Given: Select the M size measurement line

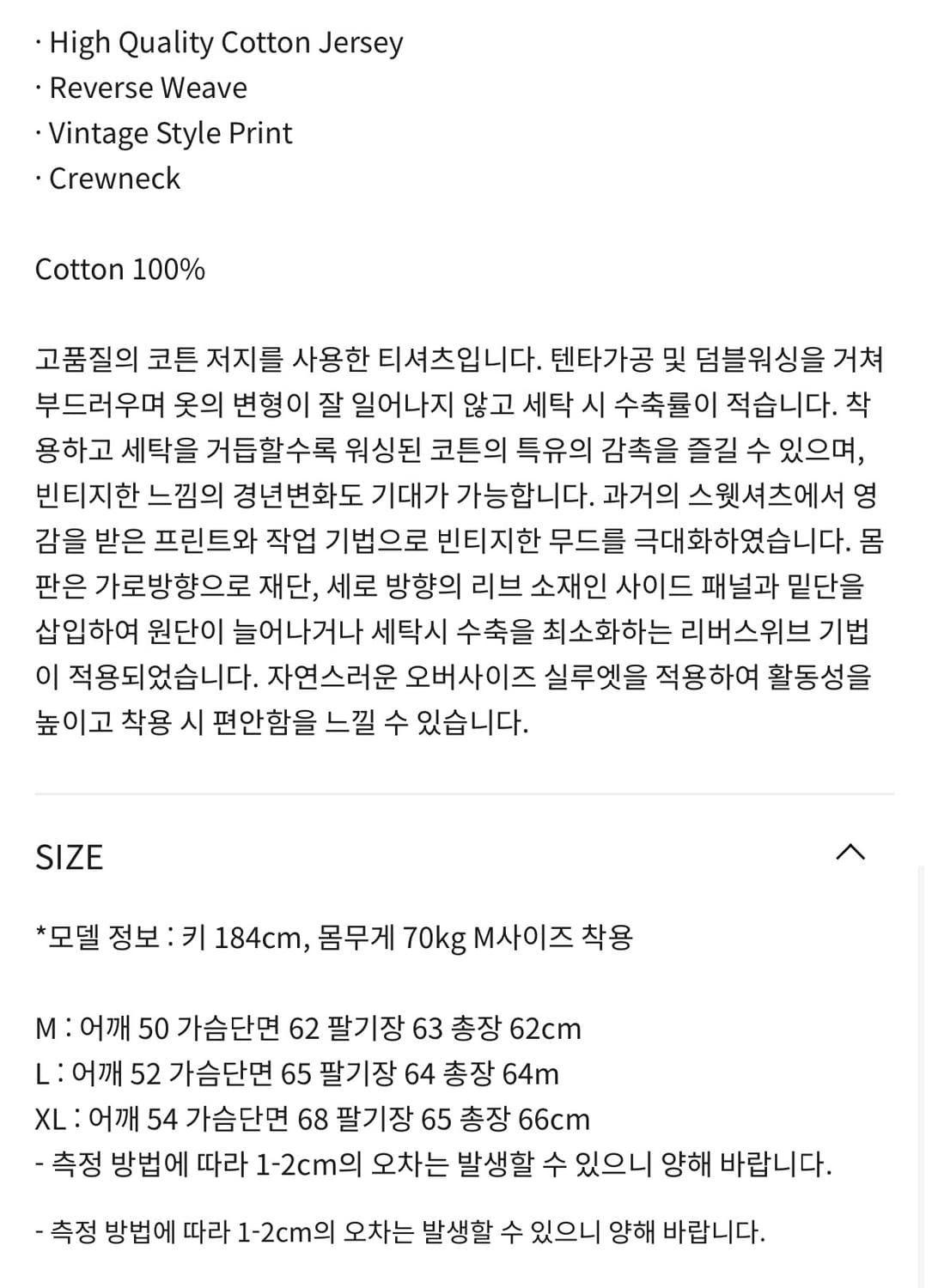Looking at the screenshot, I should 309,1027.
